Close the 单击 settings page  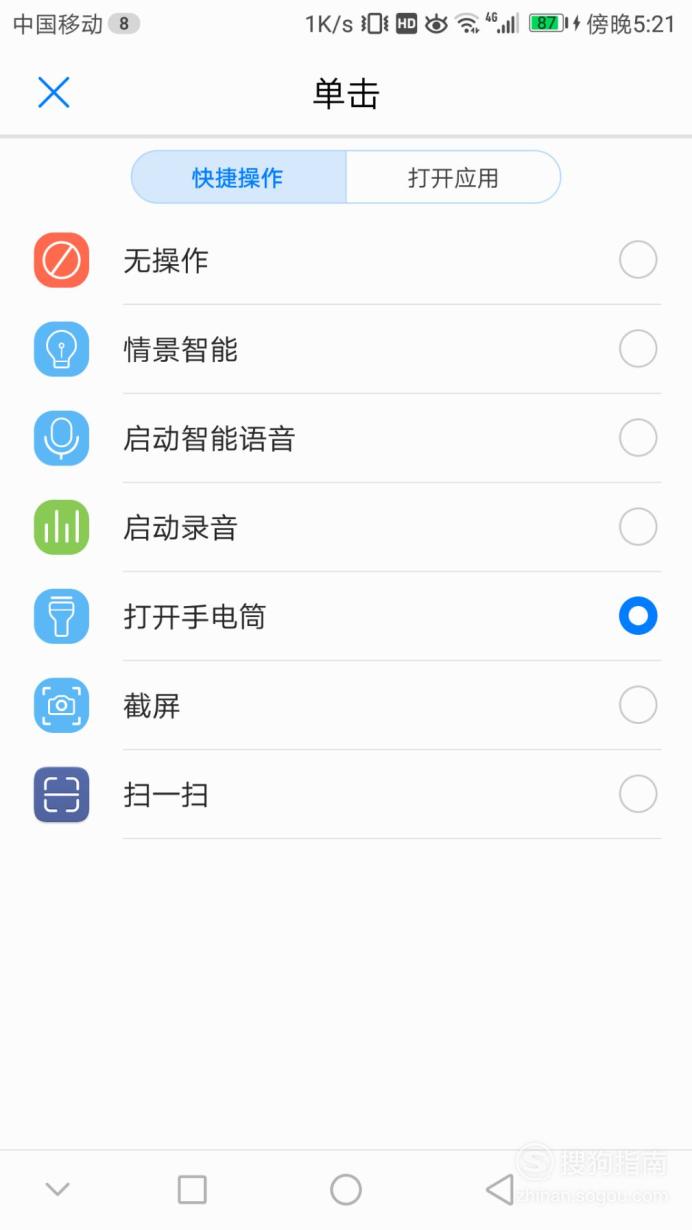[x=53, y=93]
